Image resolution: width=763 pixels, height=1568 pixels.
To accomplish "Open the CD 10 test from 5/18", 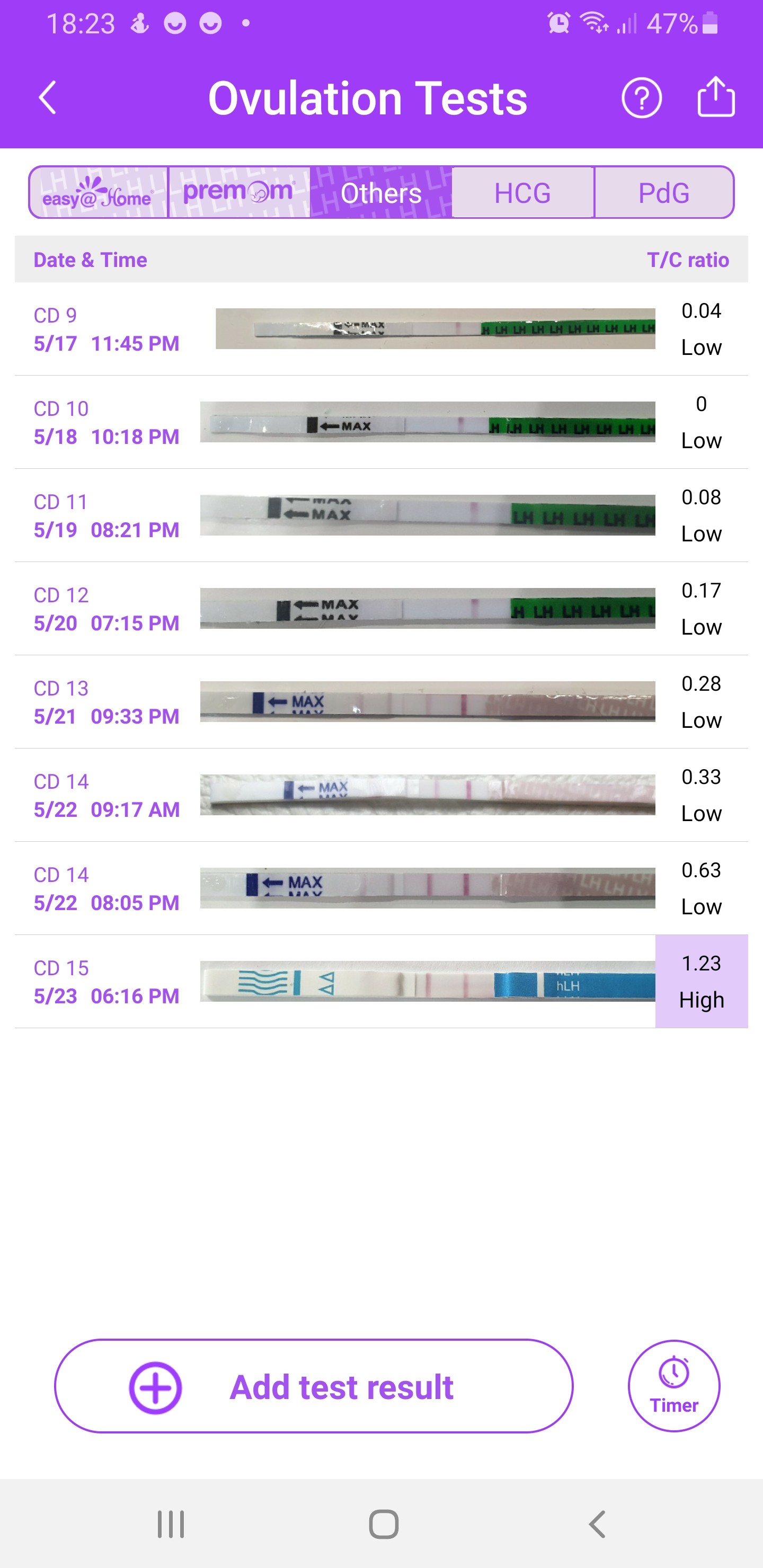I will tap(381, 422).
